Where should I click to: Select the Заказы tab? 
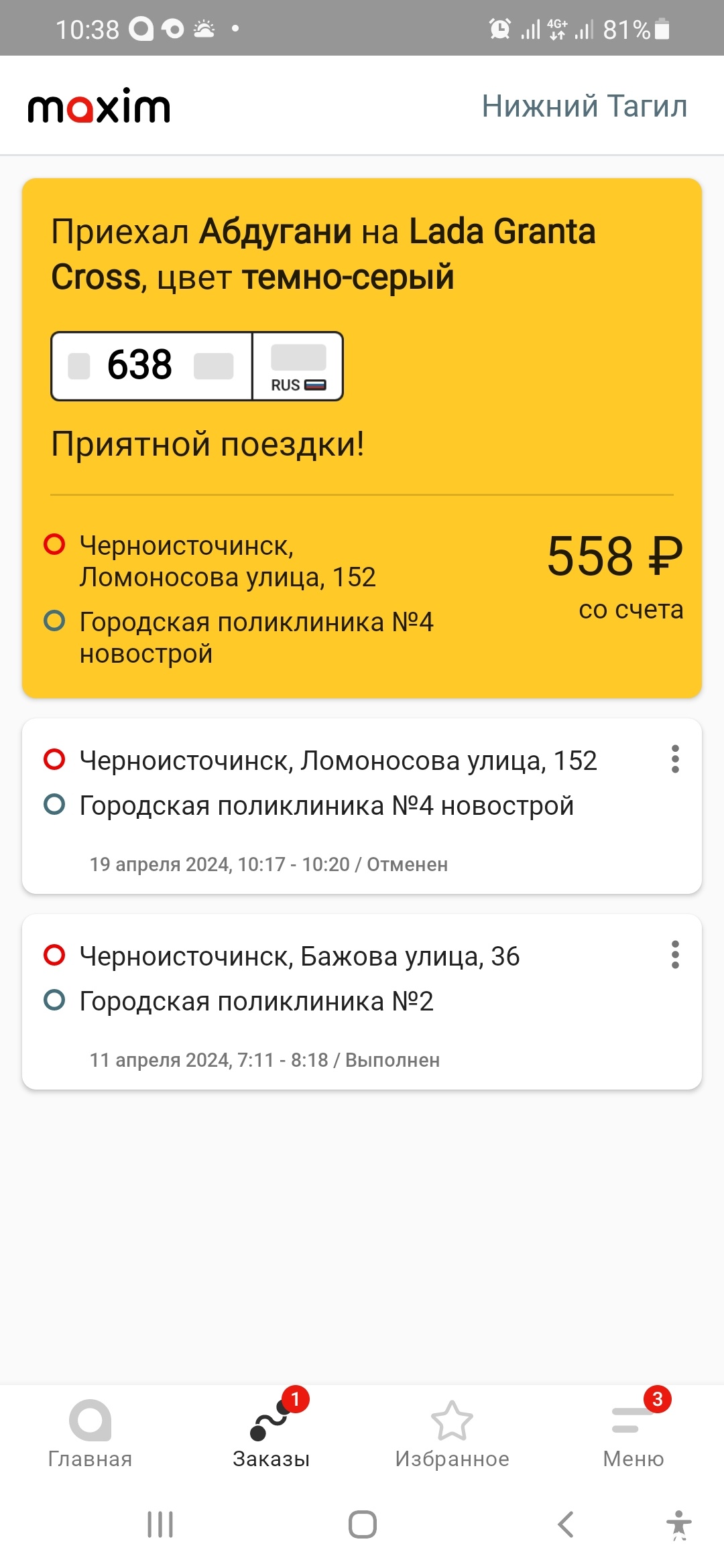point(271,1434)
